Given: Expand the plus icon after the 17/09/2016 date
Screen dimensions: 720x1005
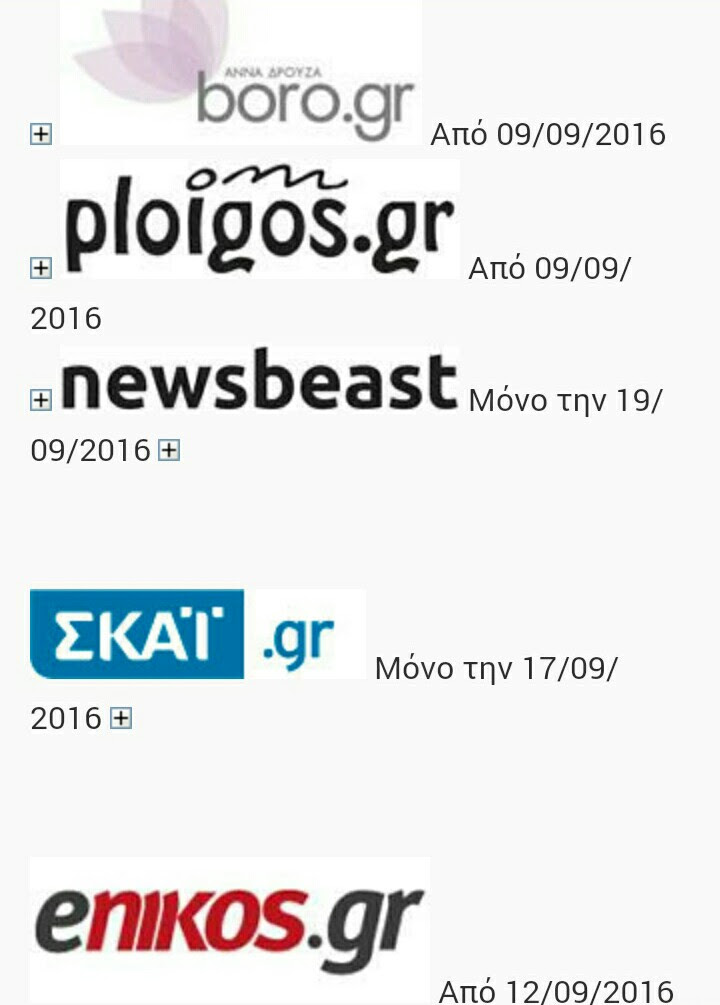Looking at the screenshot, I should tap(121, 718).
